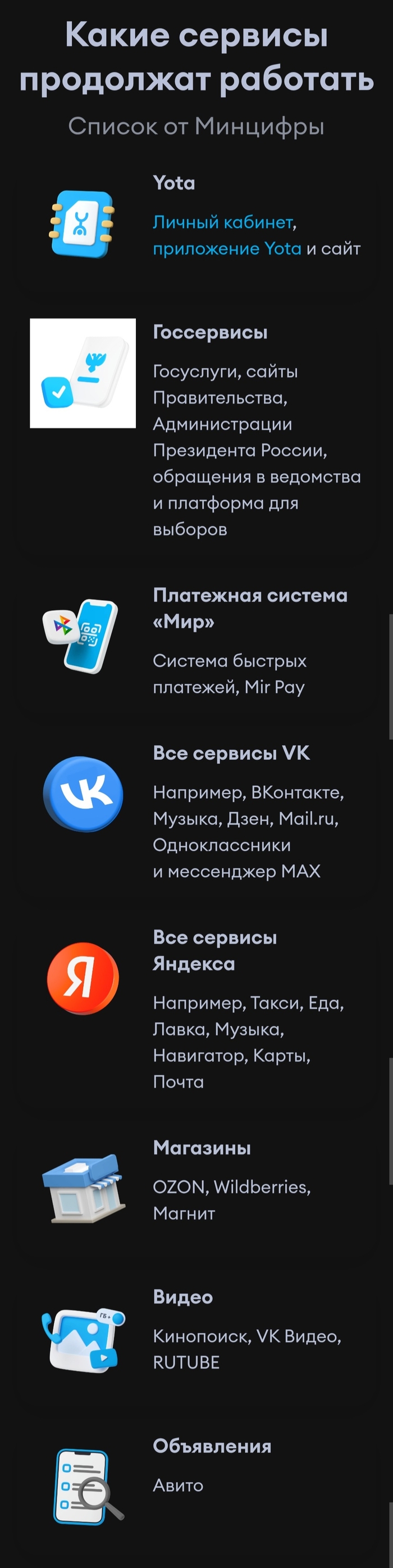The width and height of the screenshot is (393, 1568).
Task: Open the Личный кабинет link
Action: (x=222, y=222)
